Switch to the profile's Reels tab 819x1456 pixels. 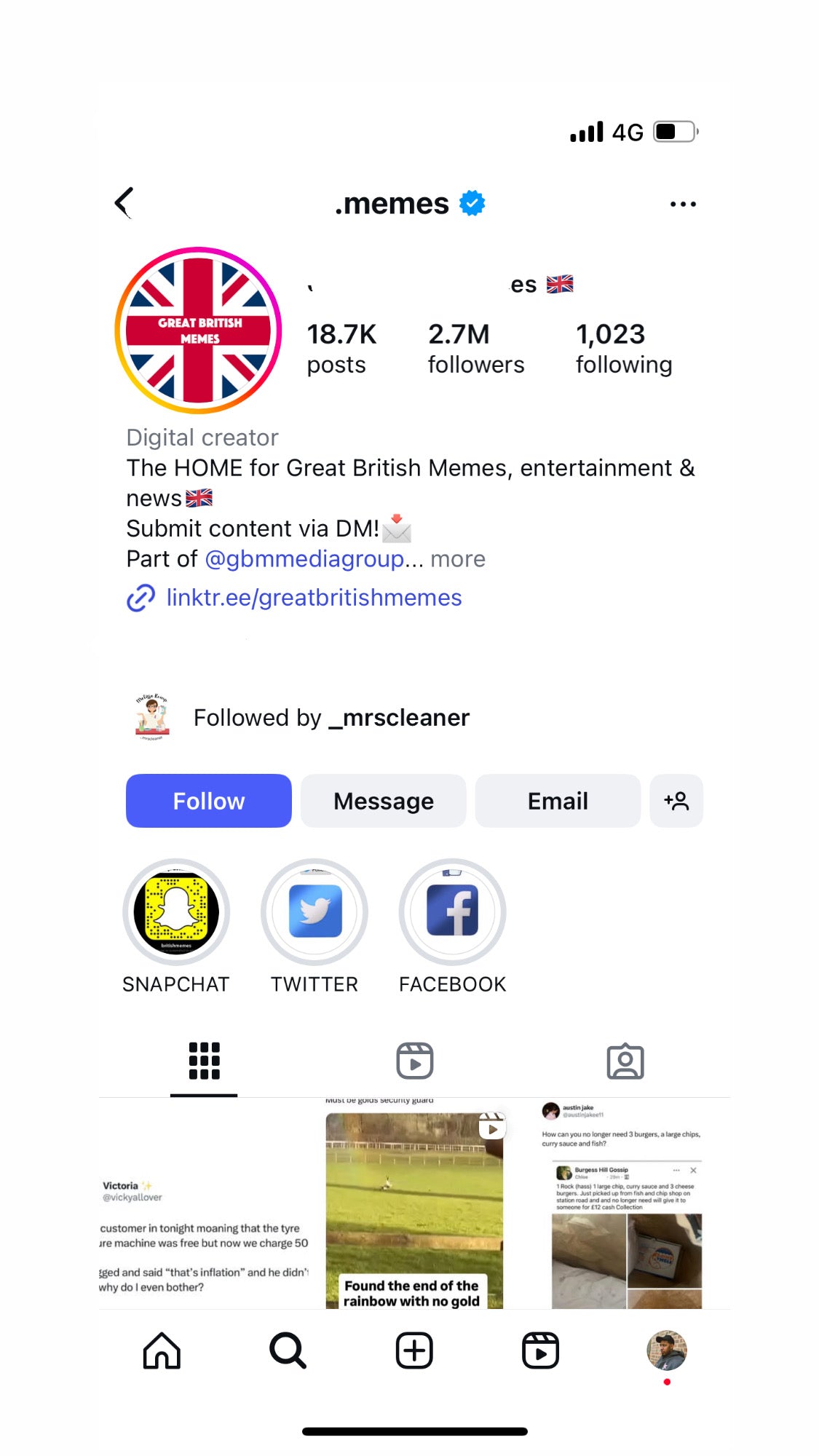(x=415, y=1061)
